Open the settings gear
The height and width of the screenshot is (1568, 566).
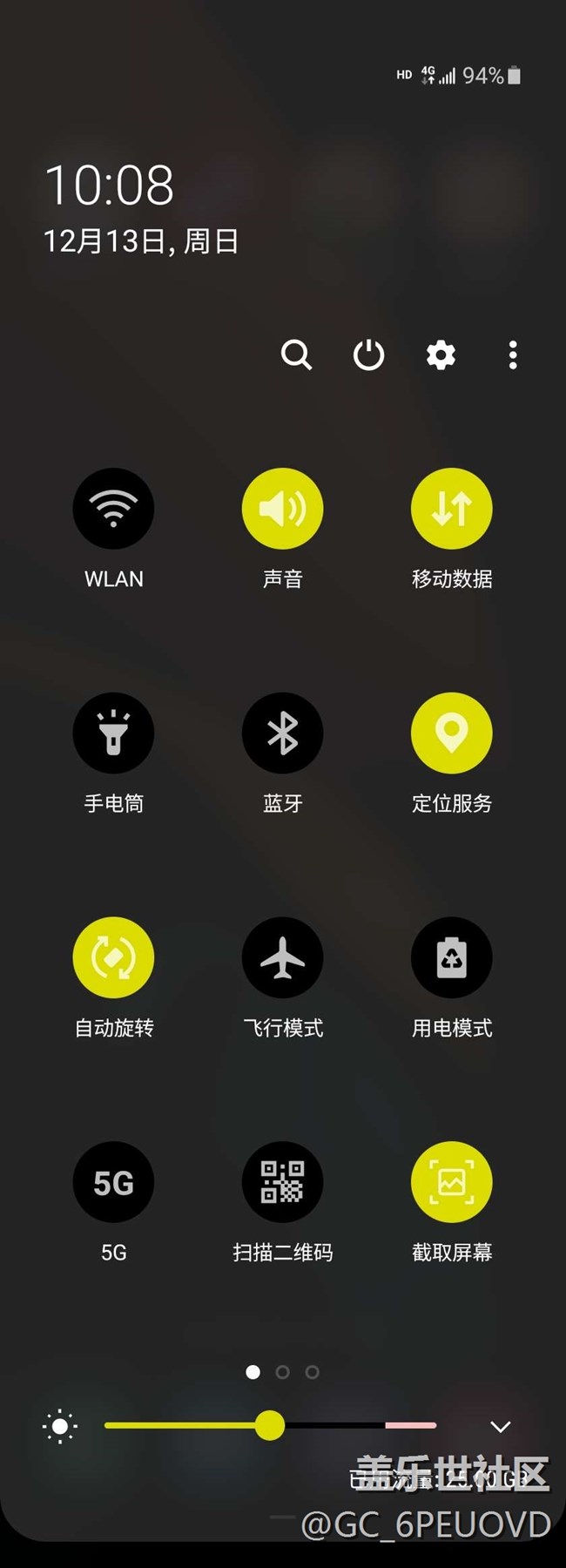[x=441, y=355]
